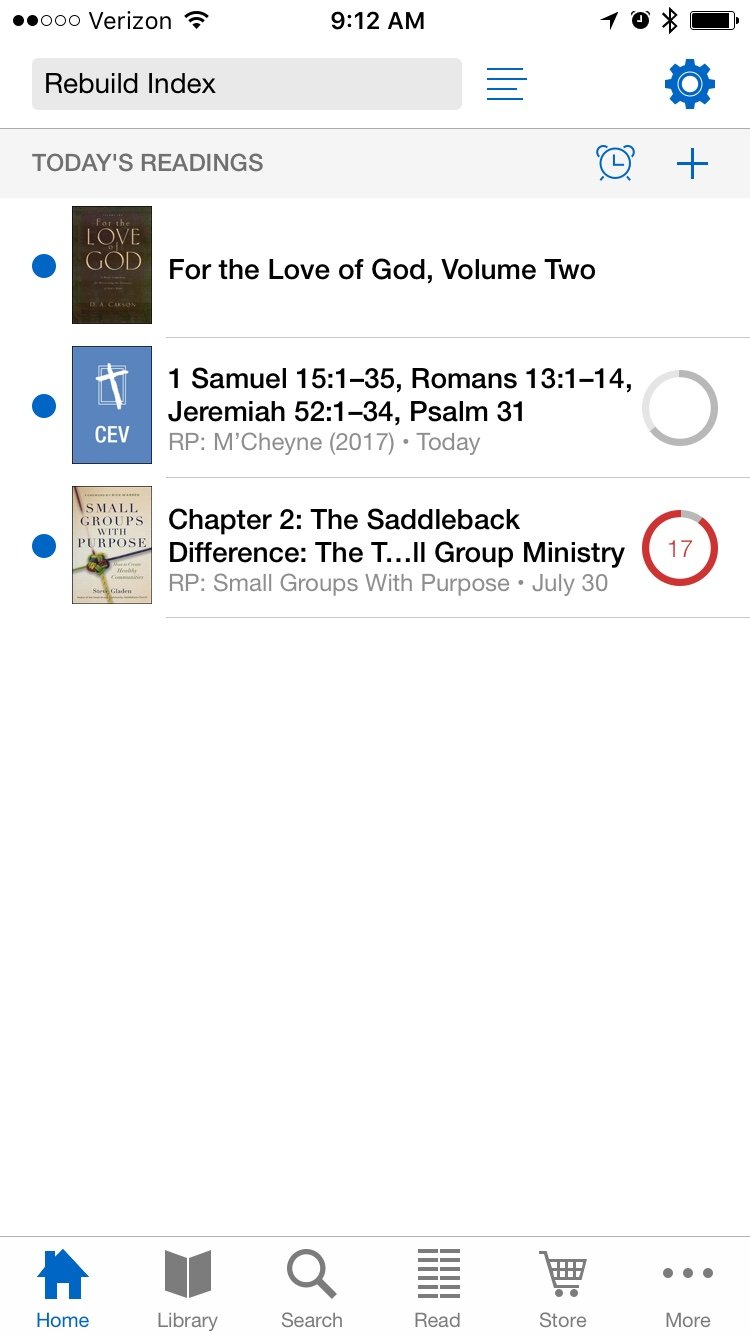
Task: Go to the Home tab
Action: click(x=62, y=1289)
